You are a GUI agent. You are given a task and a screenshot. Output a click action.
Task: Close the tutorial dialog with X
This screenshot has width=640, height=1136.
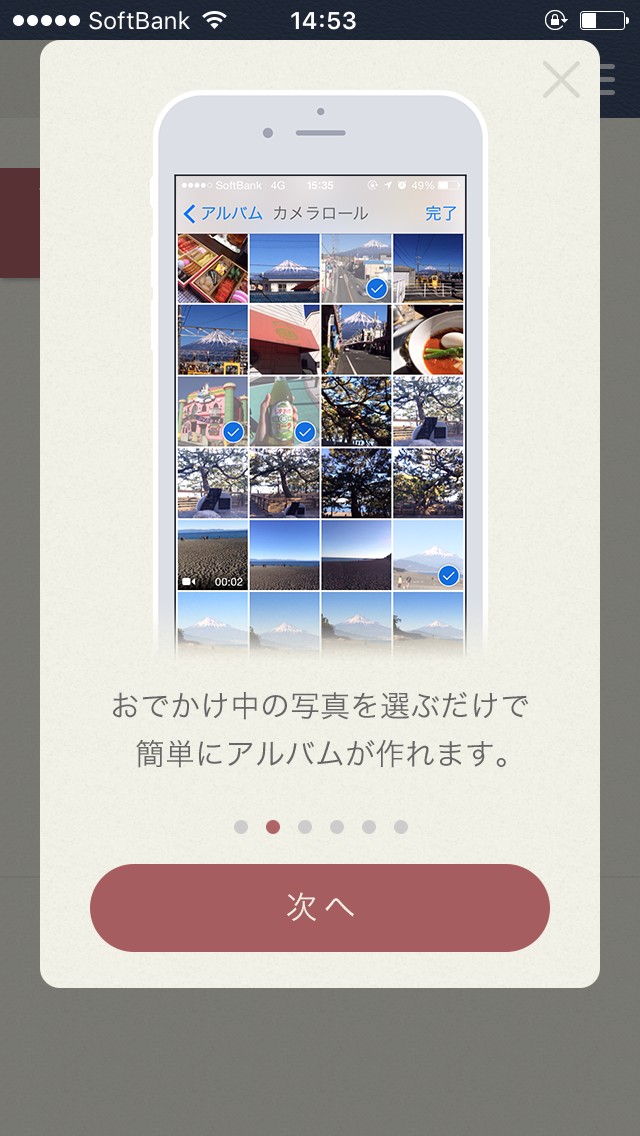(561, 80)
